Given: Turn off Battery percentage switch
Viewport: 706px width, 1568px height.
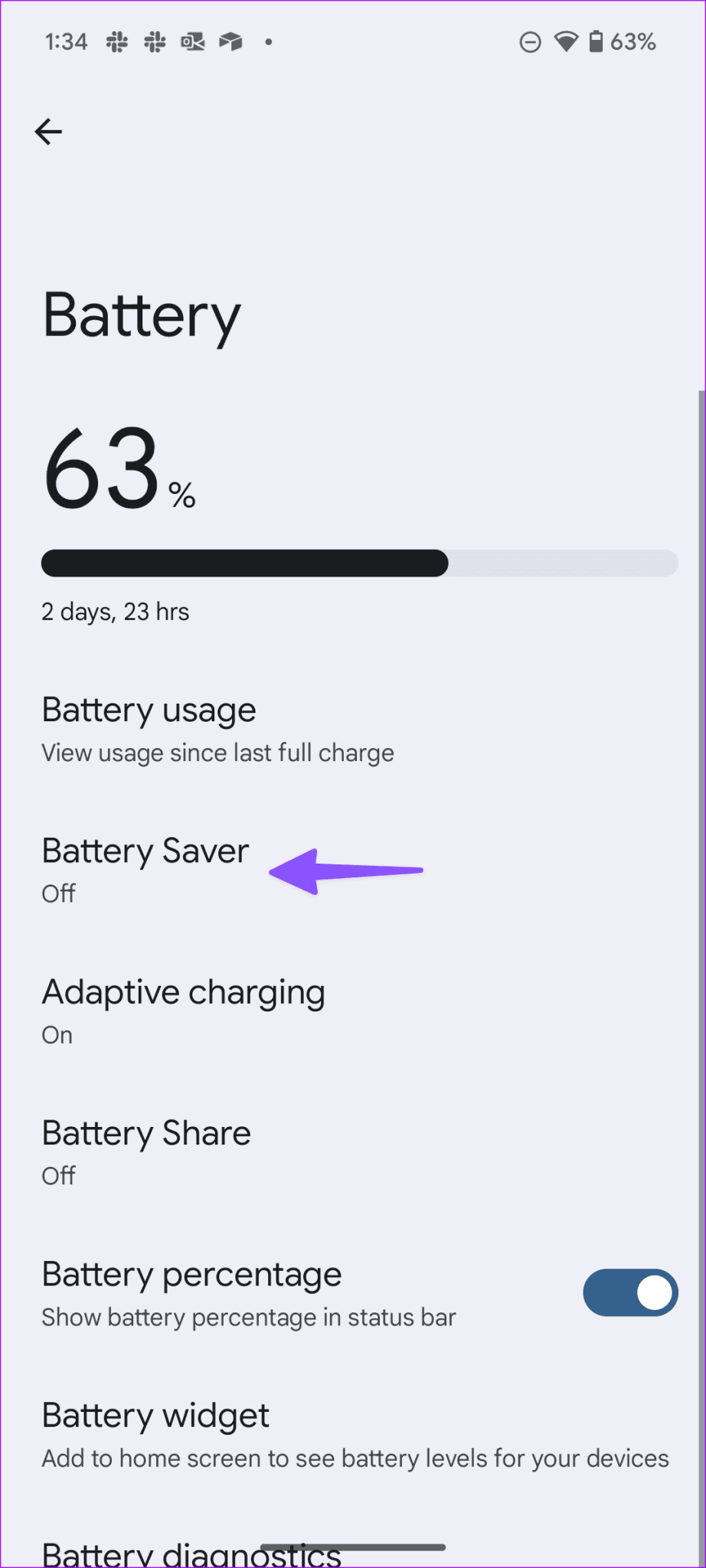Looking at the screenshot, I should (x=629, y=1293).
